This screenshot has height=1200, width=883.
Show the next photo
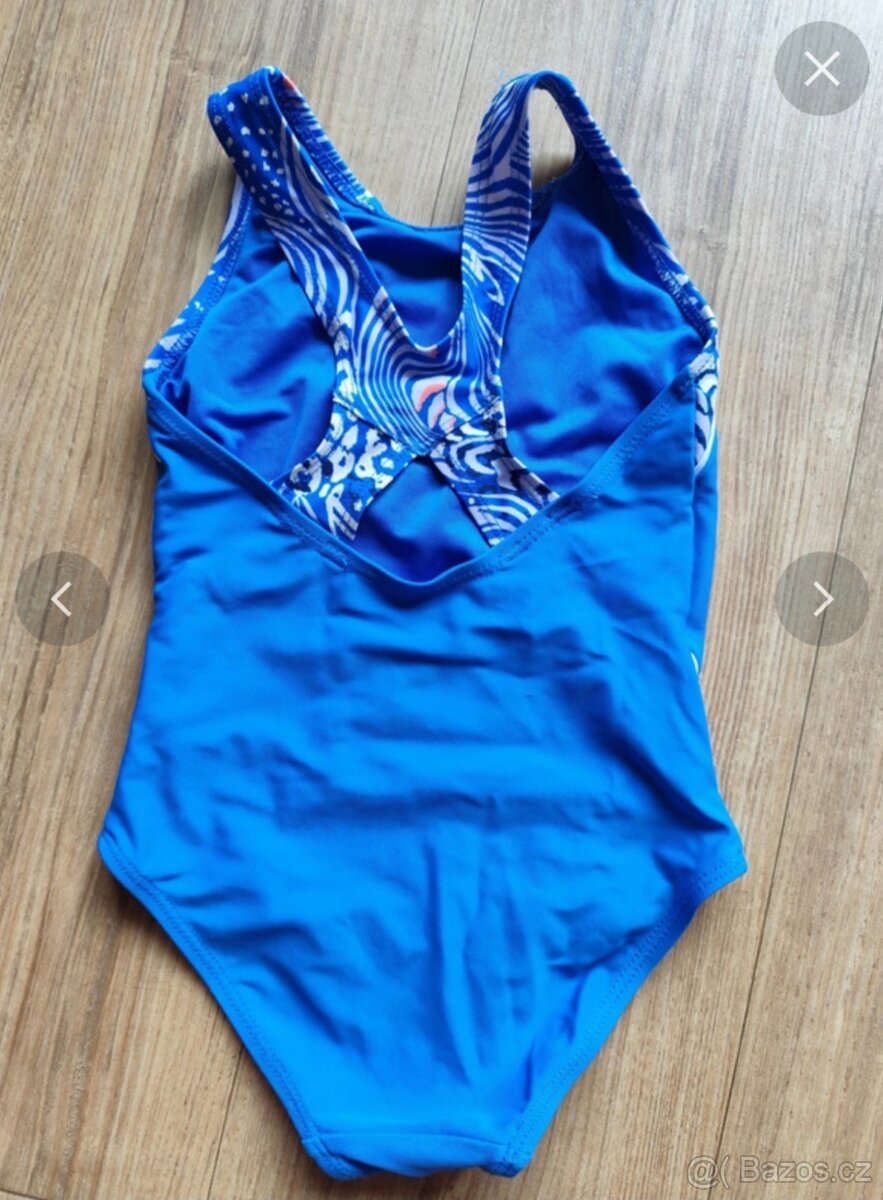[821, 599]
